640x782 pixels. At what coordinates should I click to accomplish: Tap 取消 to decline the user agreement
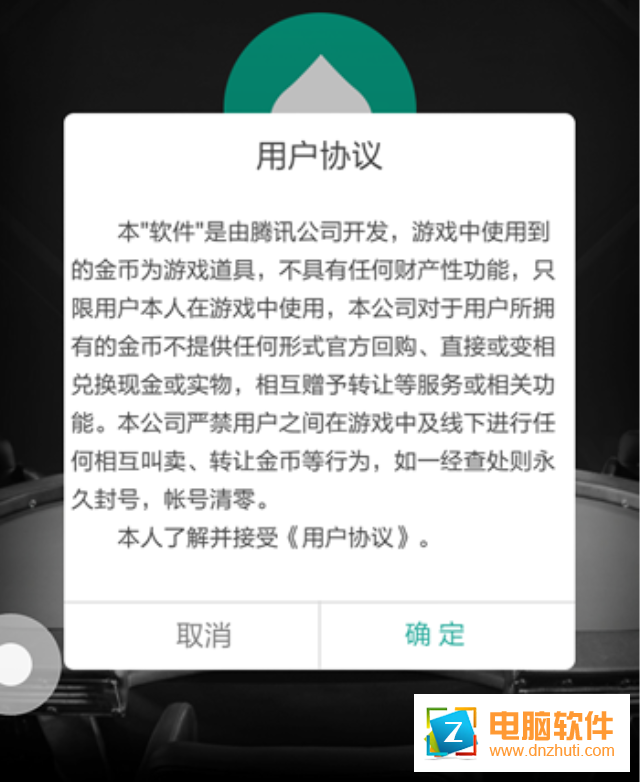203,635
